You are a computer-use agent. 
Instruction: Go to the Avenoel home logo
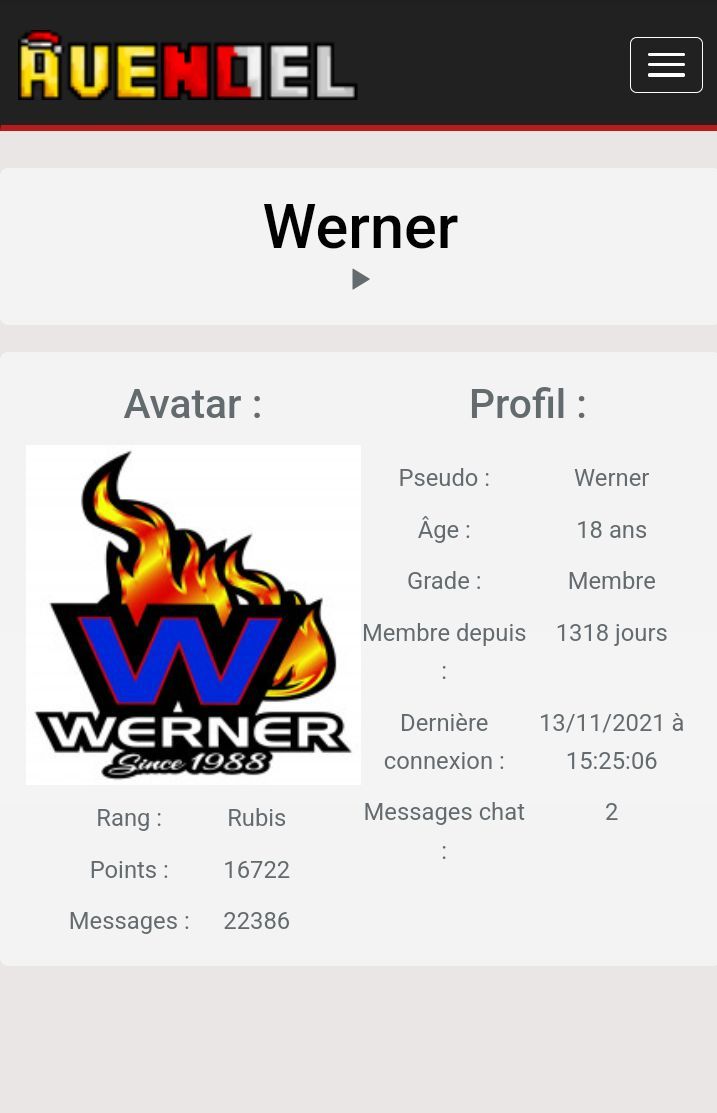tap(187, 66)
